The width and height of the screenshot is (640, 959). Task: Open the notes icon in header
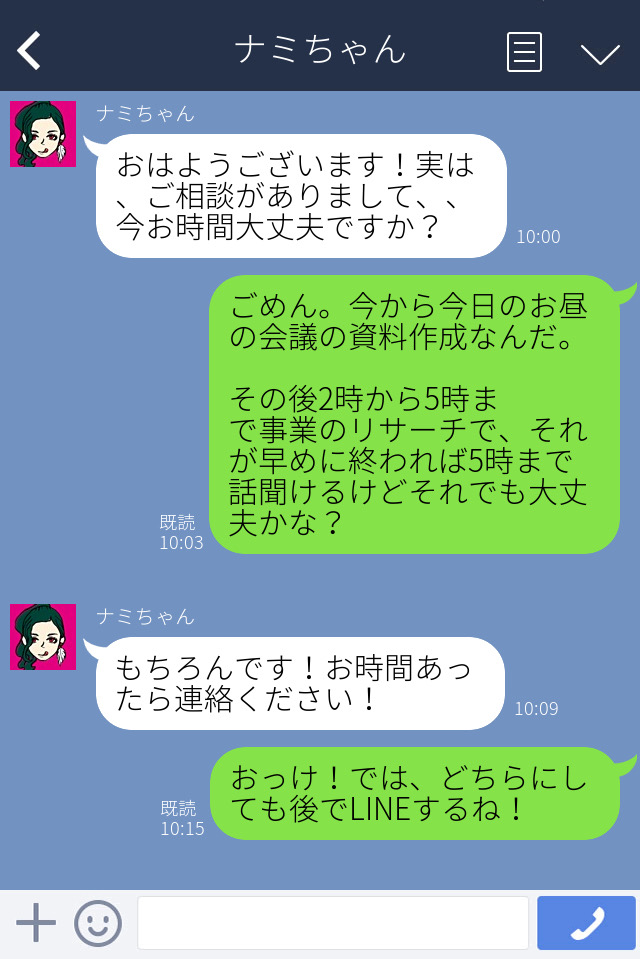pyautogui.click(x=524, y=51)
